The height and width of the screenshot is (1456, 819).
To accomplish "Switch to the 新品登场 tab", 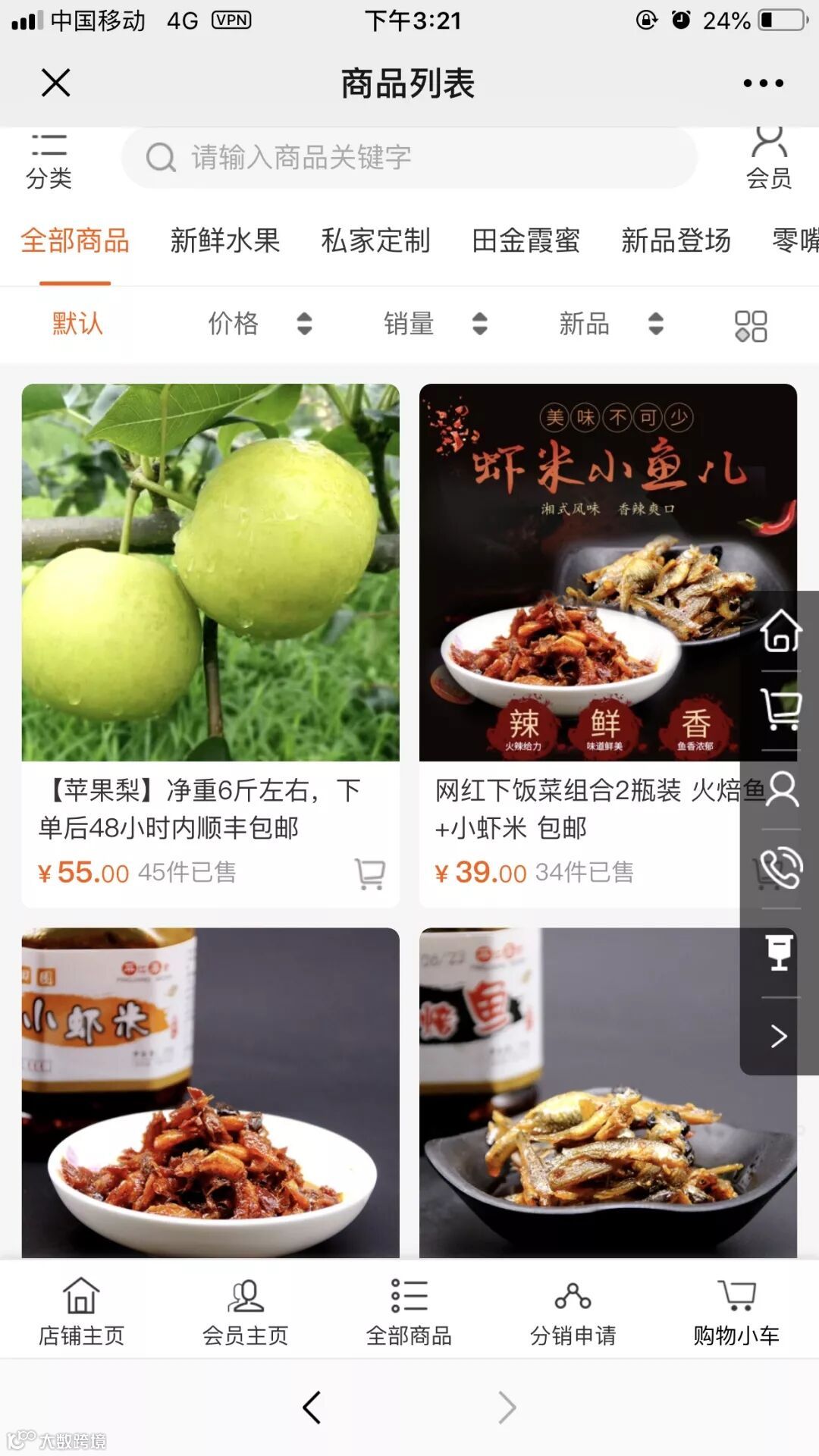I will click(x=676, y=241).
